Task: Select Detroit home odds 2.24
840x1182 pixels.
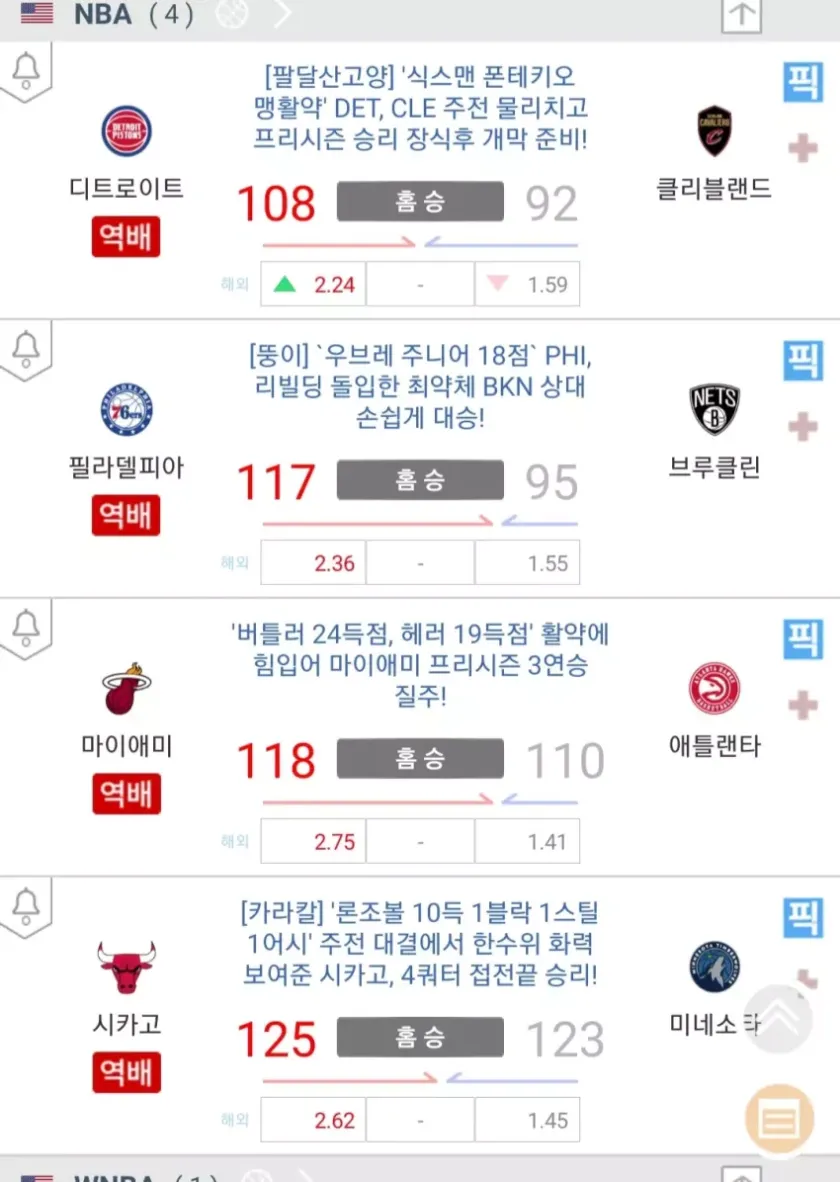Action: click(x=313, y=284)
